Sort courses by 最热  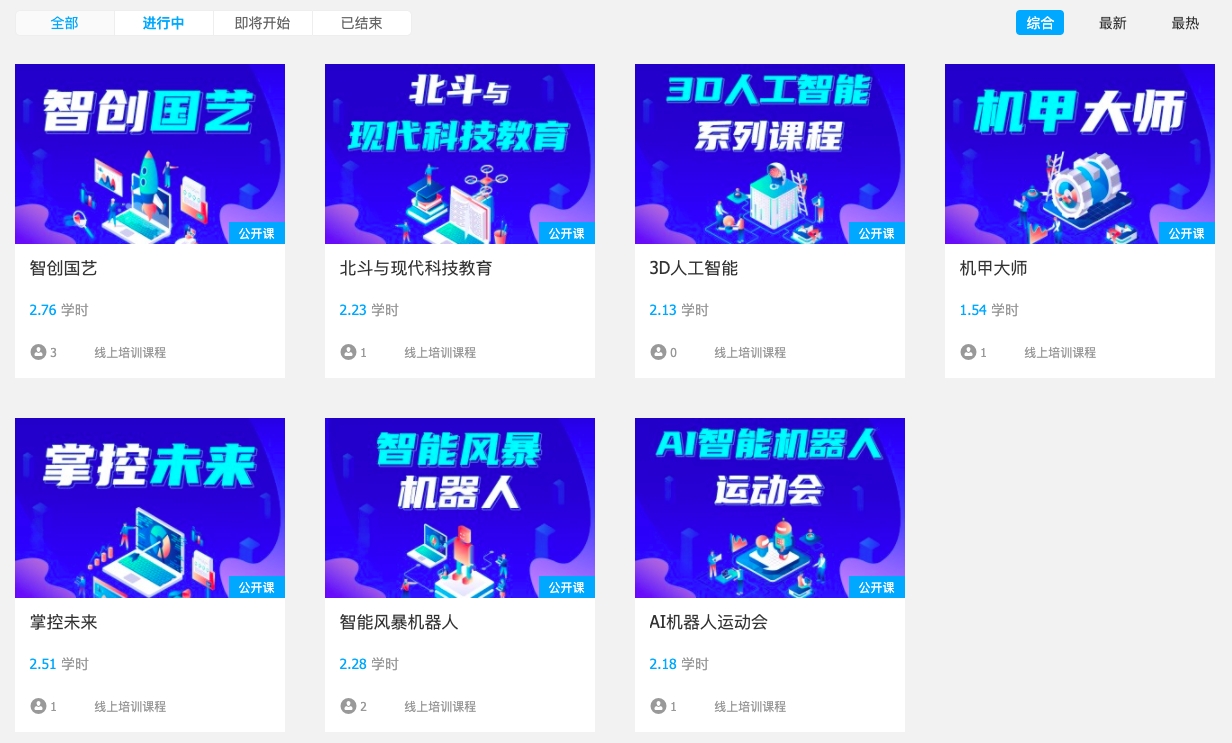1185,23
